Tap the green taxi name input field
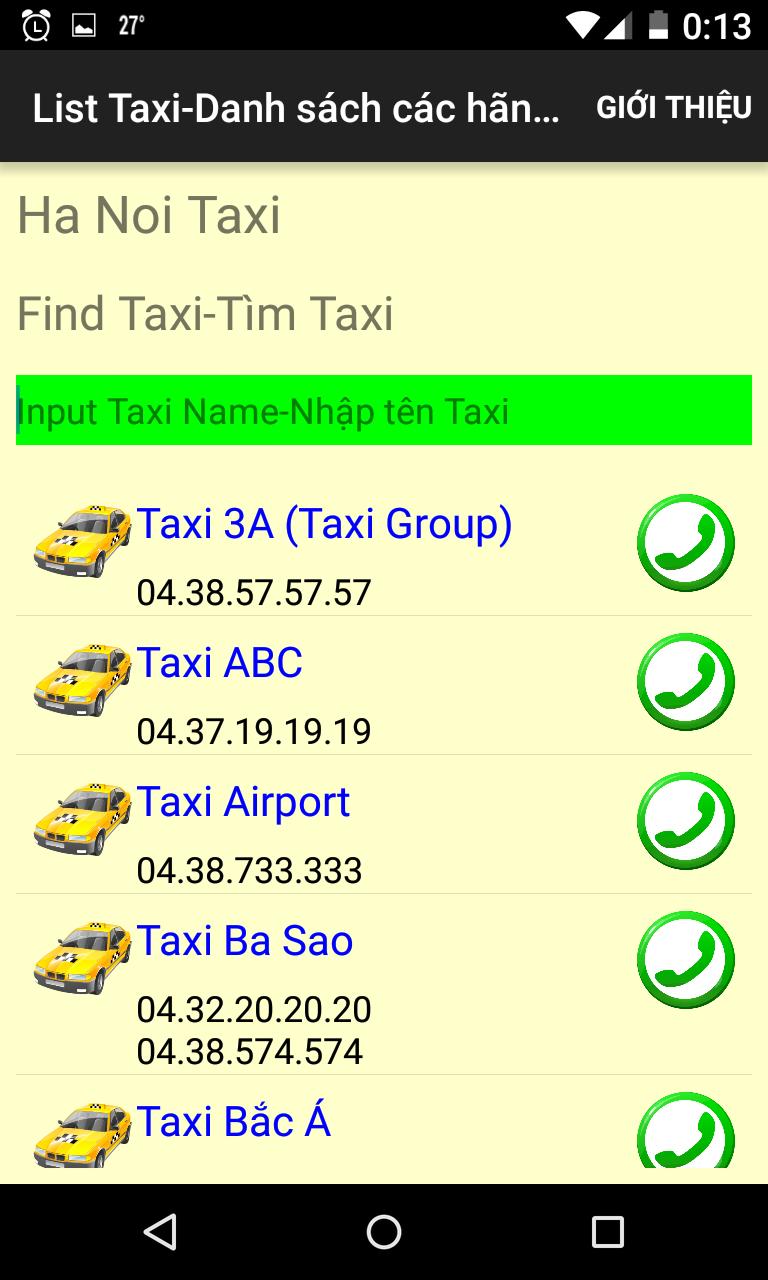The width and height of the screenshot is (768, 1280). click(384, 410)
